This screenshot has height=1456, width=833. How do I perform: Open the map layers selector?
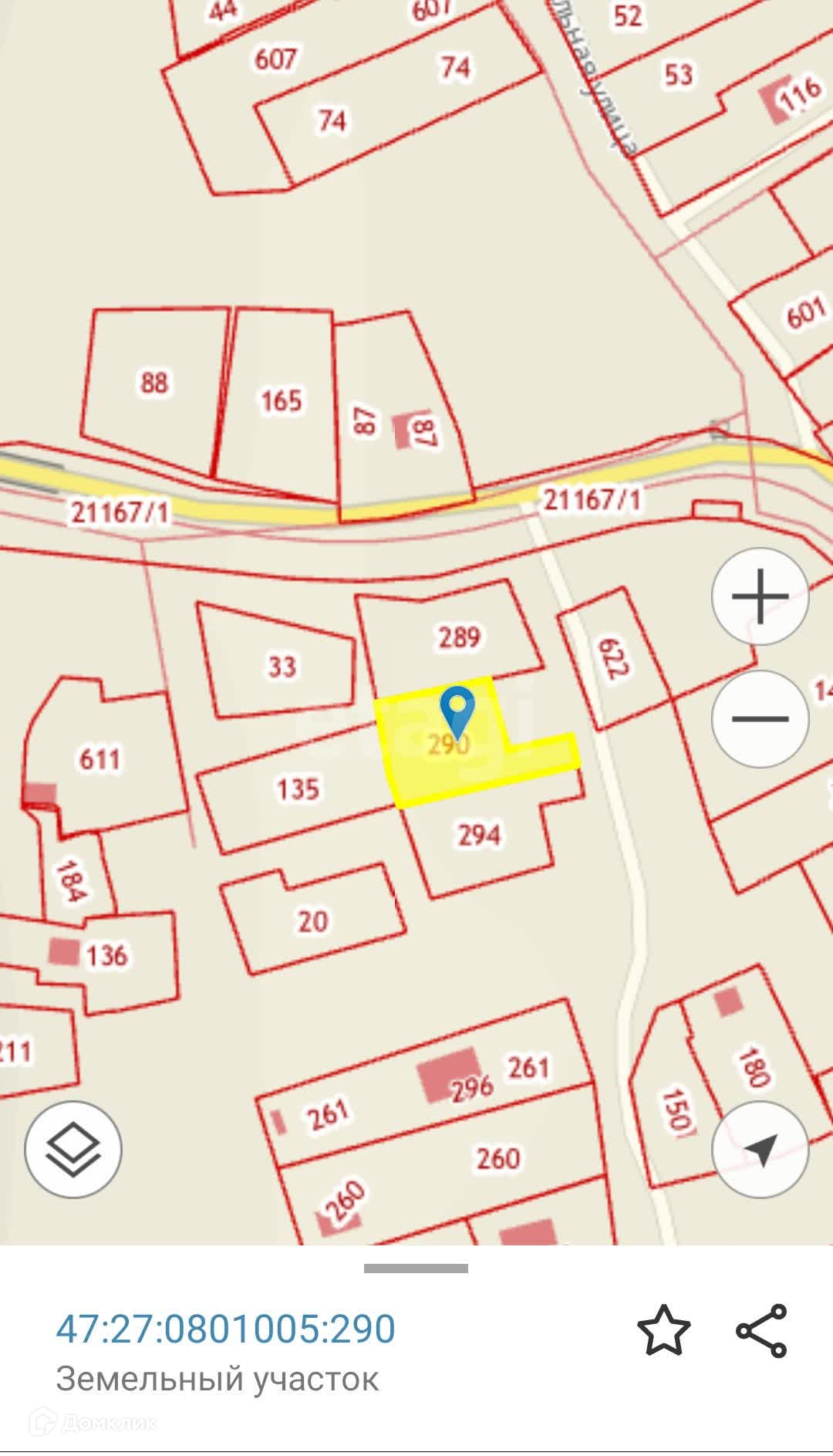click(73, 1149)
